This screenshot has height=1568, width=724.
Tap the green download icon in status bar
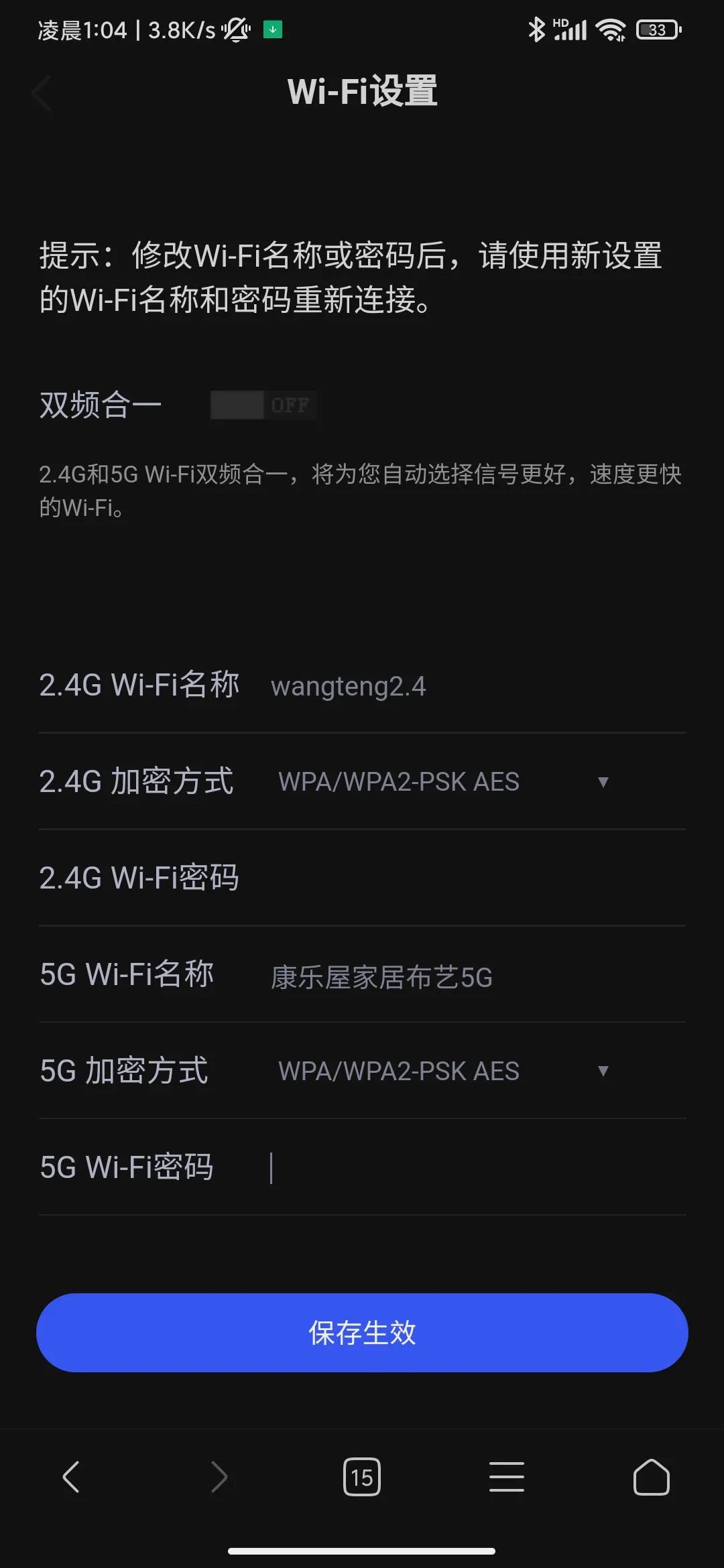pos(273,29)
